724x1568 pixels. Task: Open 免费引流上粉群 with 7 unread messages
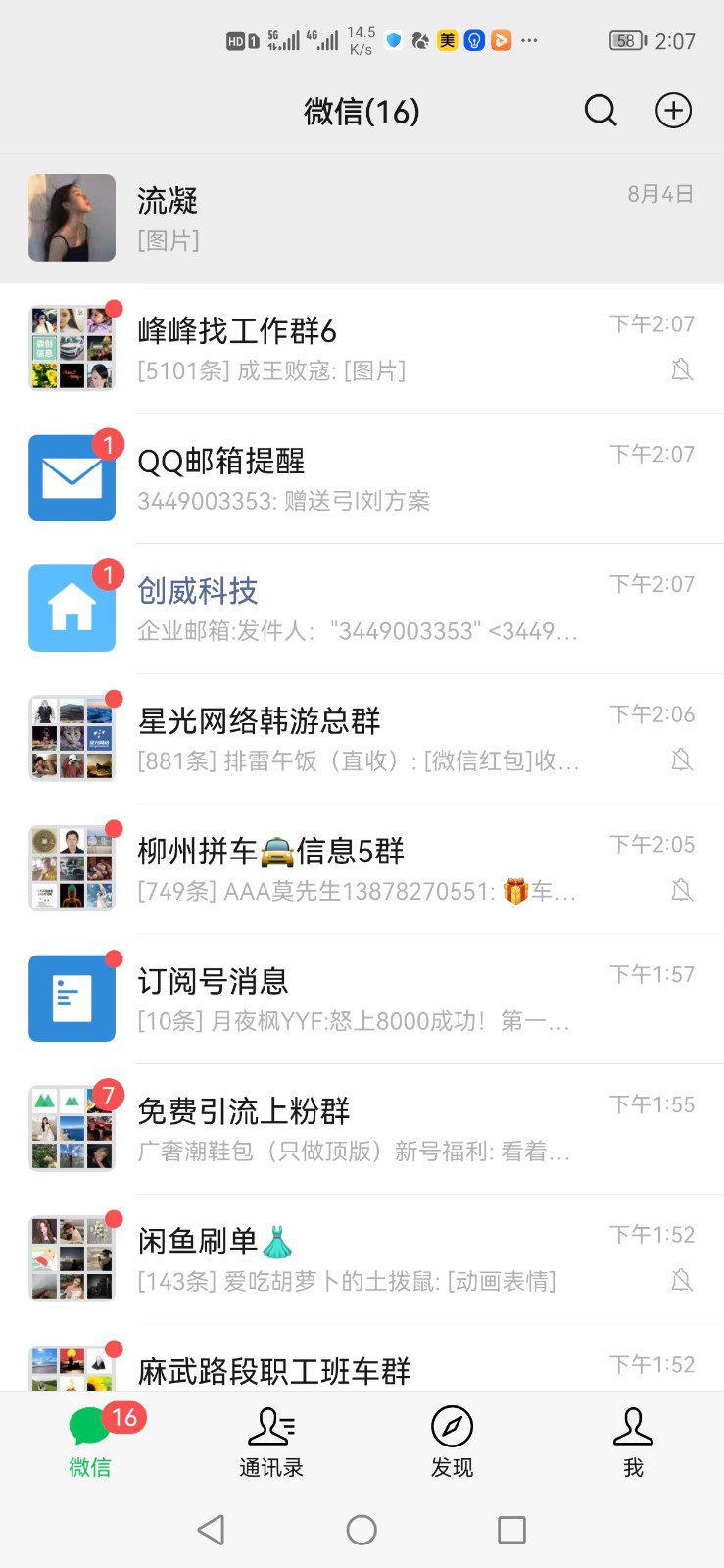pyautogui.click(x=362, y=1127)
